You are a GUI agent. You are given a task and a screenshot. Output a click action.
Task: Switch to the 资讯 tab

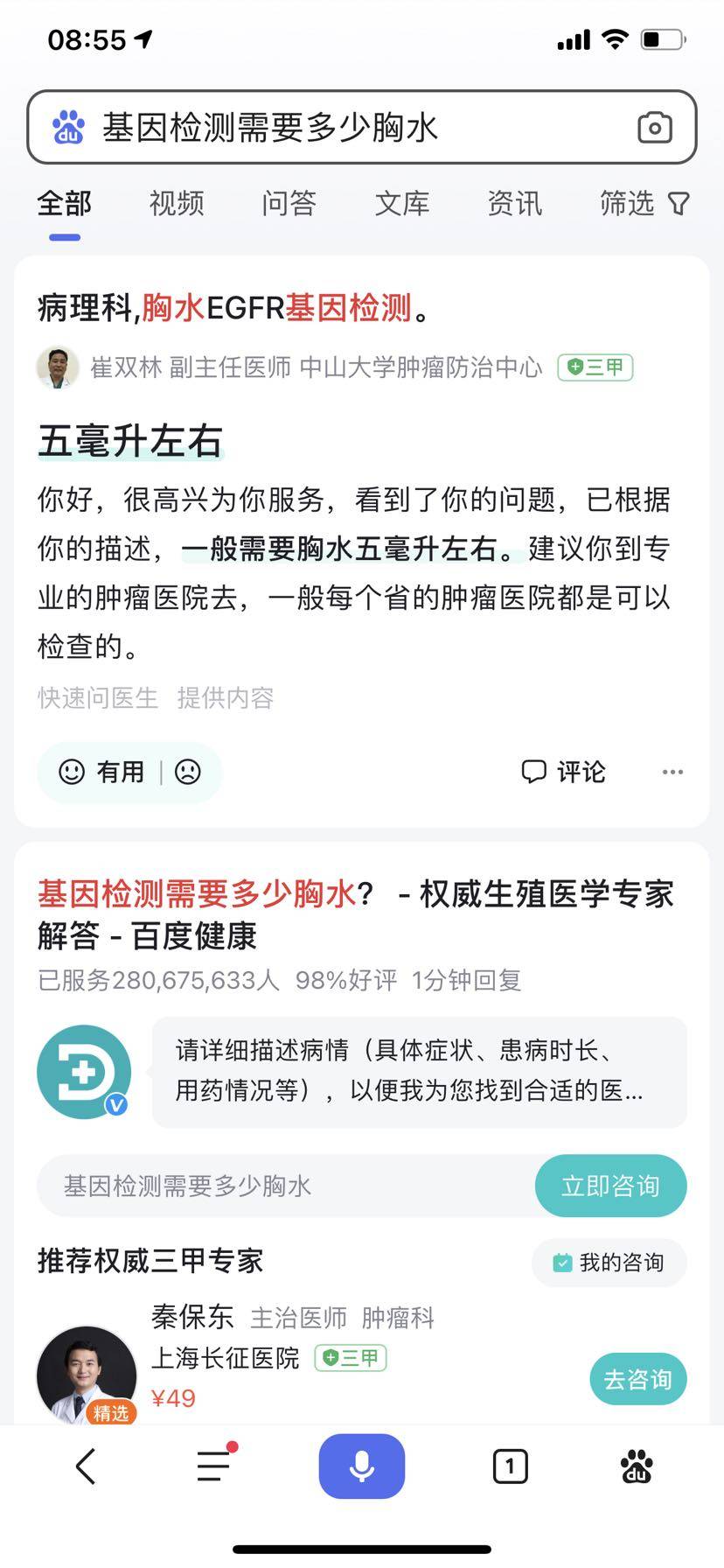[x=514, y=204]
